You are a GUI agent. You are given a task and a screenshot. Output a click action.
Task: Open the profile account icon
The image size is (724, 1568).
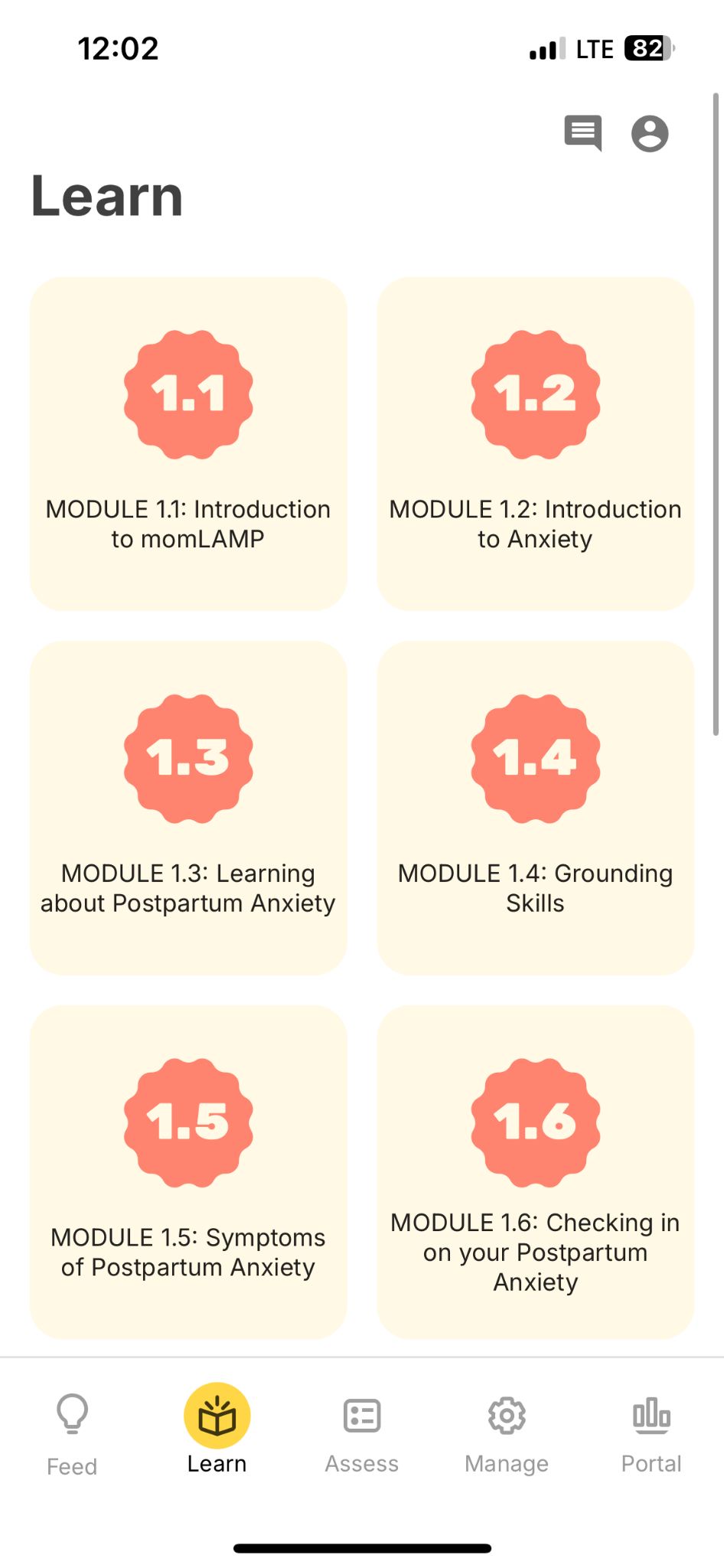[650, 132]
